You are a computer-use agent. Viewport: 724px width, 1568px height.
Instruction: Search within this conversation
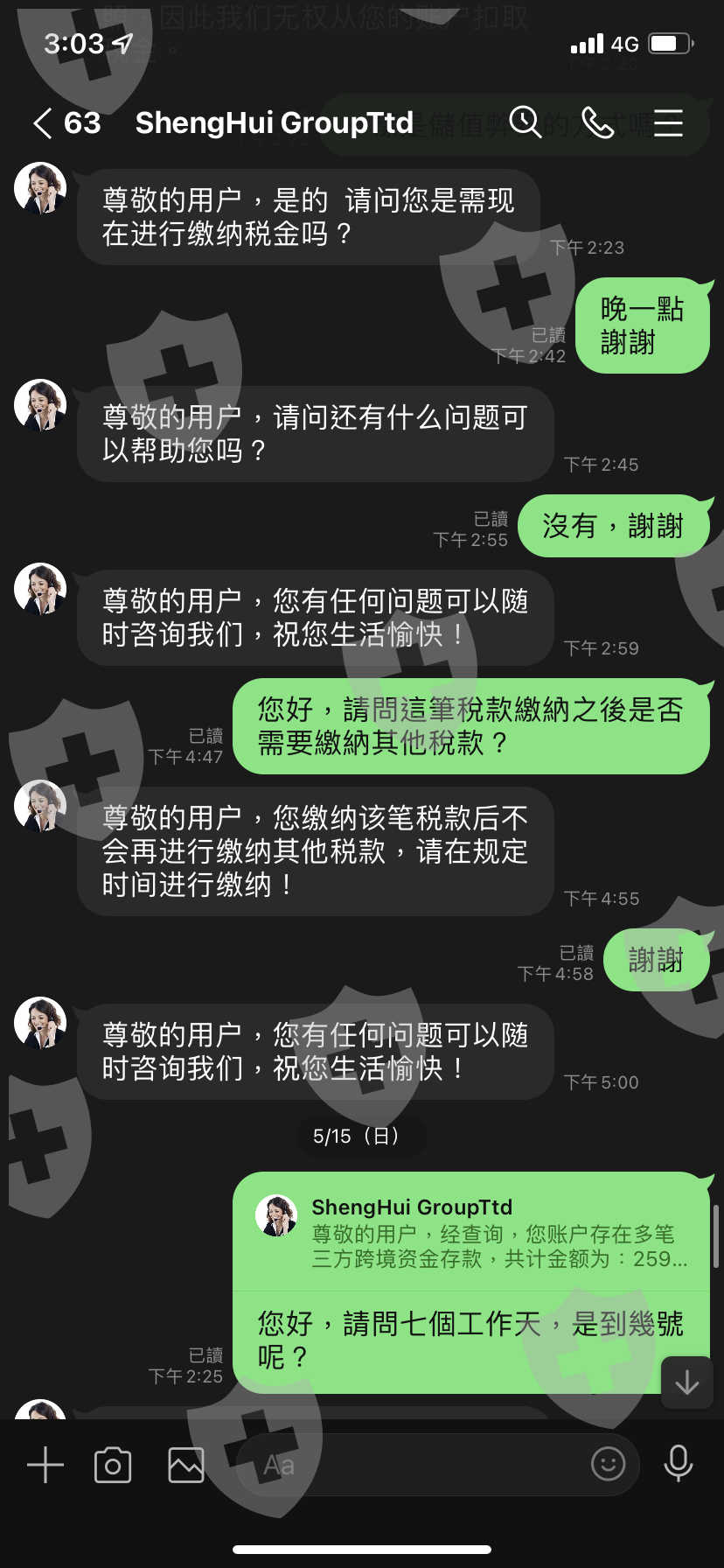pyautogui.click(x=526, y=122)
